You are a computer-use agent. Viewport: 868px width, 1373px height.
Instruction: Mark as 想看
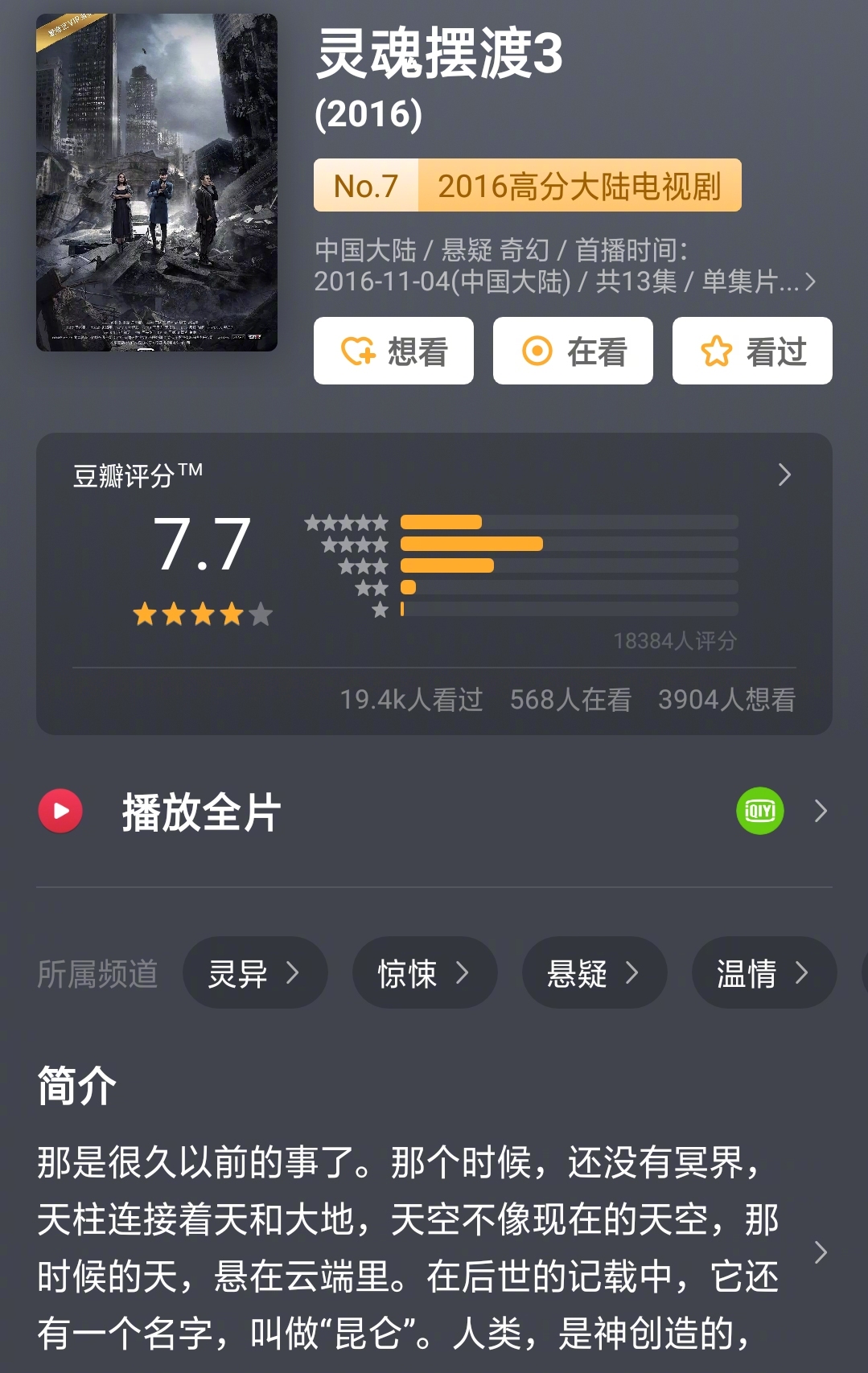click(393, 351)
